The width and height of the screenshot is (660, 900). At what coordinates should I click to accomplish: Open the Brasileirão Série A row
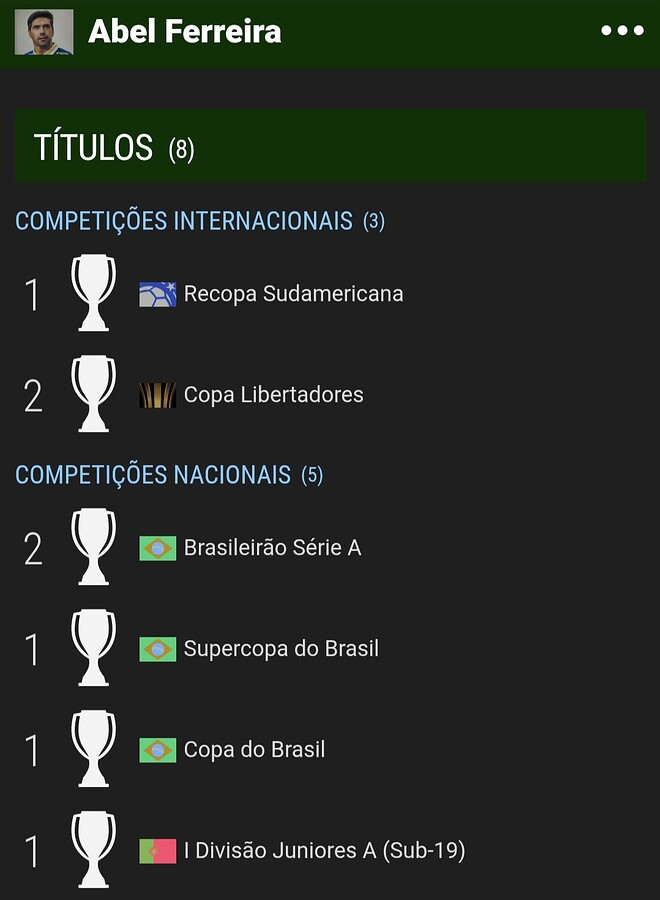(272, 548)
